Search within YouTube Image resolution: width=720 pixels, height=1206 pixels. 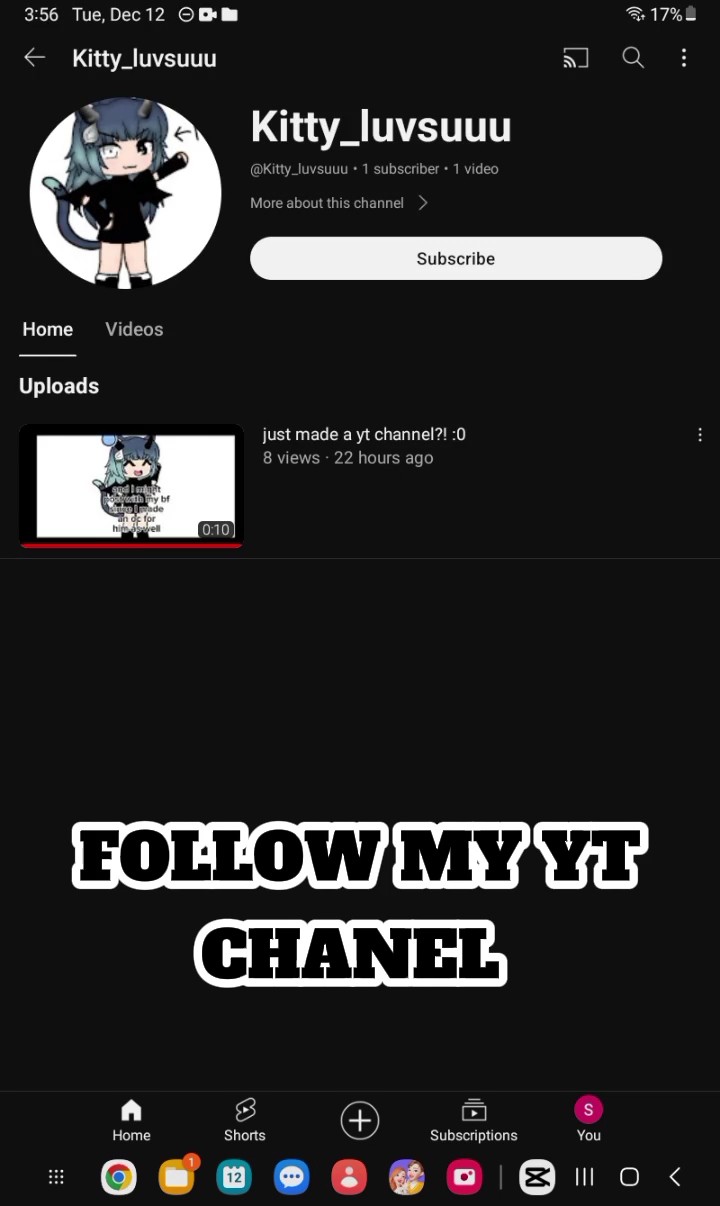633,58
